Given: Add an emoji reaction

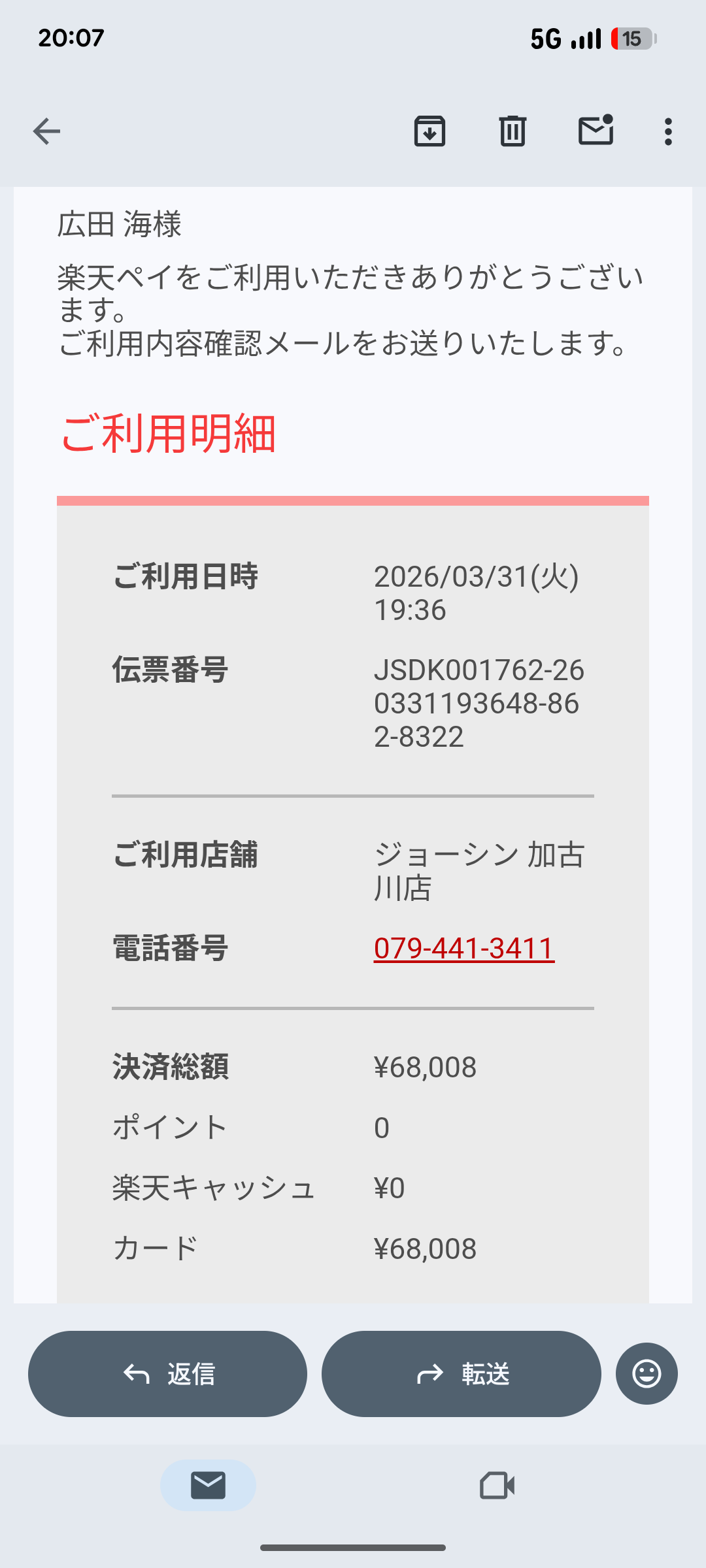Looking at the screenshot, I should (x=647, y=1374).
